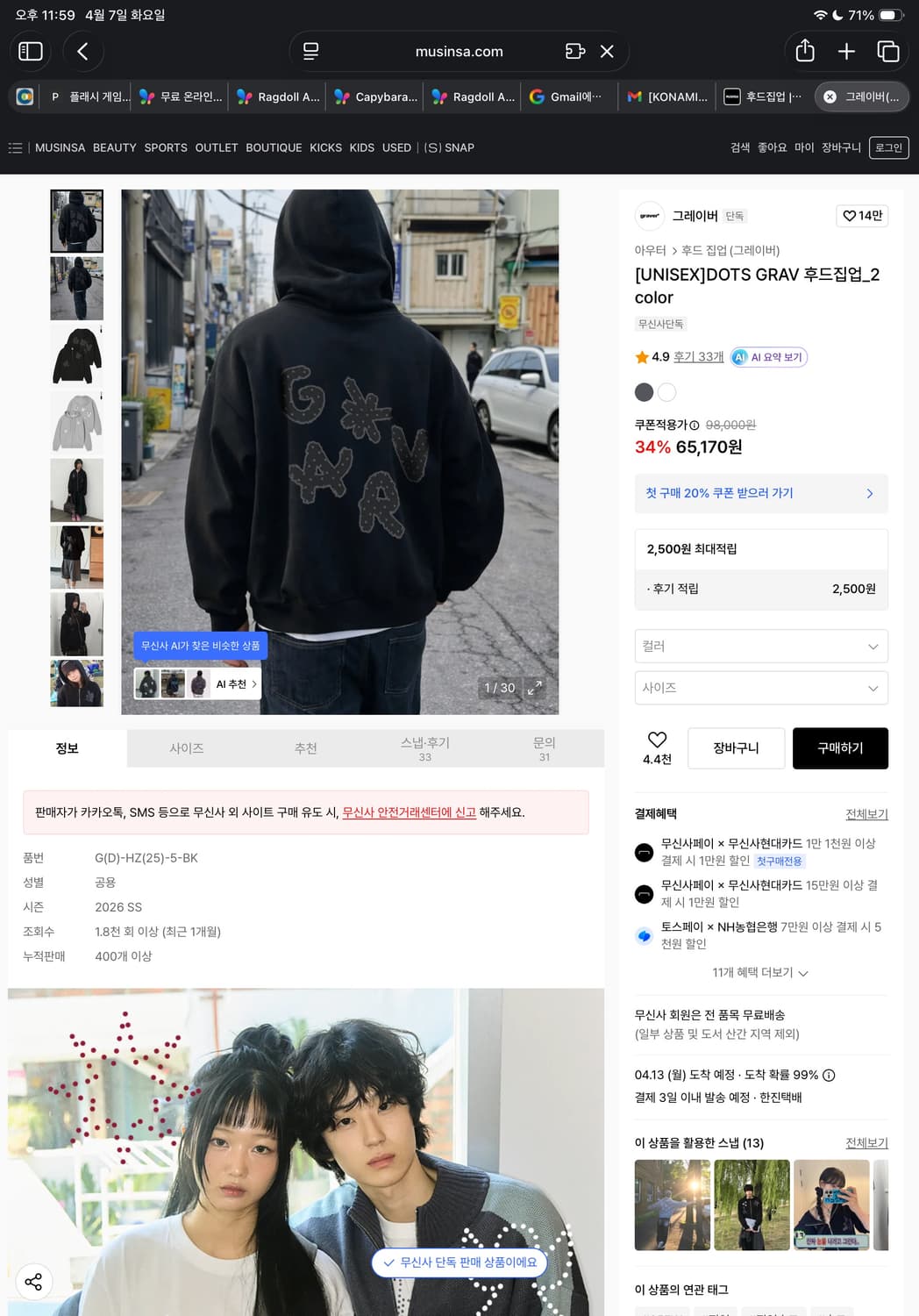The height and width of the screenshot is (1316, 919).
Task: Open the BEAUTY menu item
Action: tap(114, 147)
